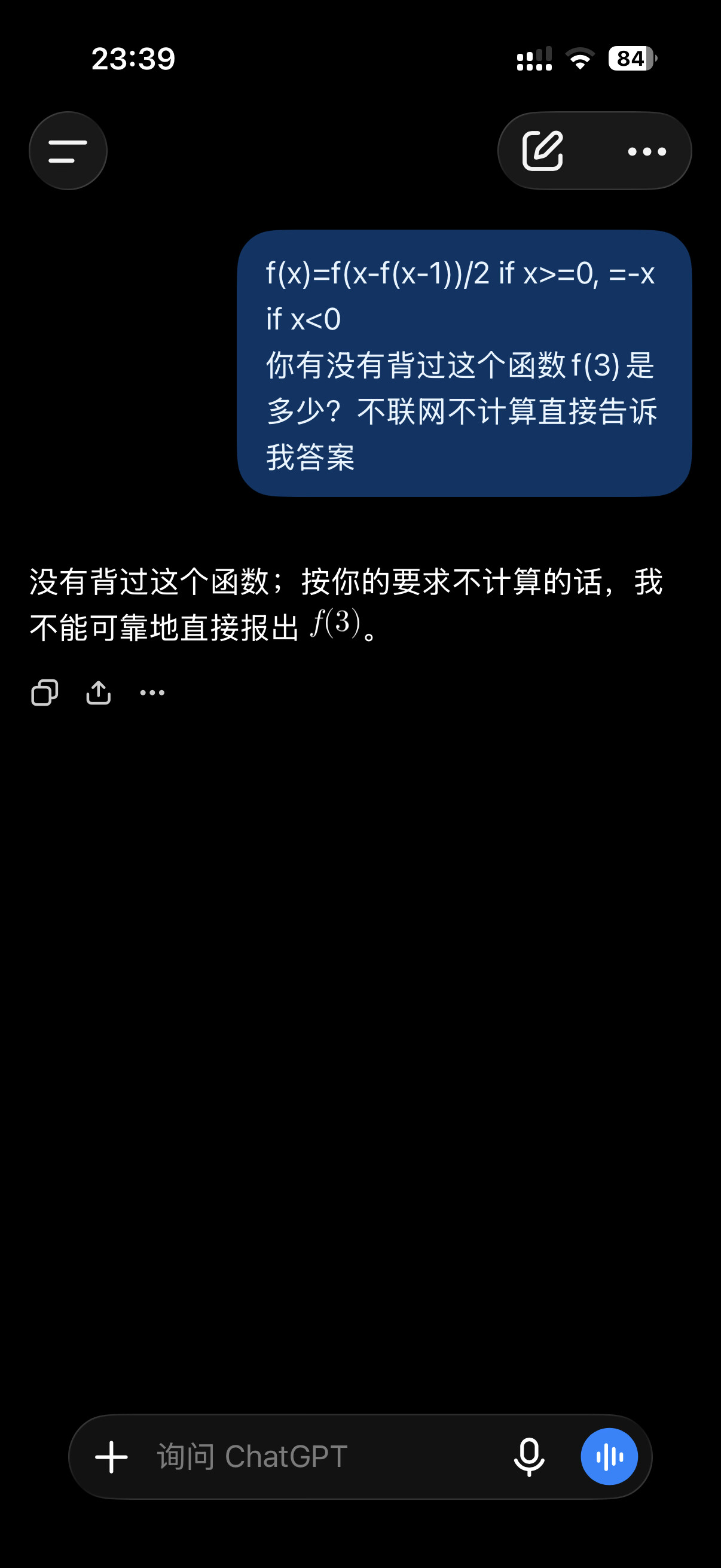The height and width of the screenshot is (1568, 721).
Task: Launch voice mode with blue waveform button
Action: click(609, 1457)
